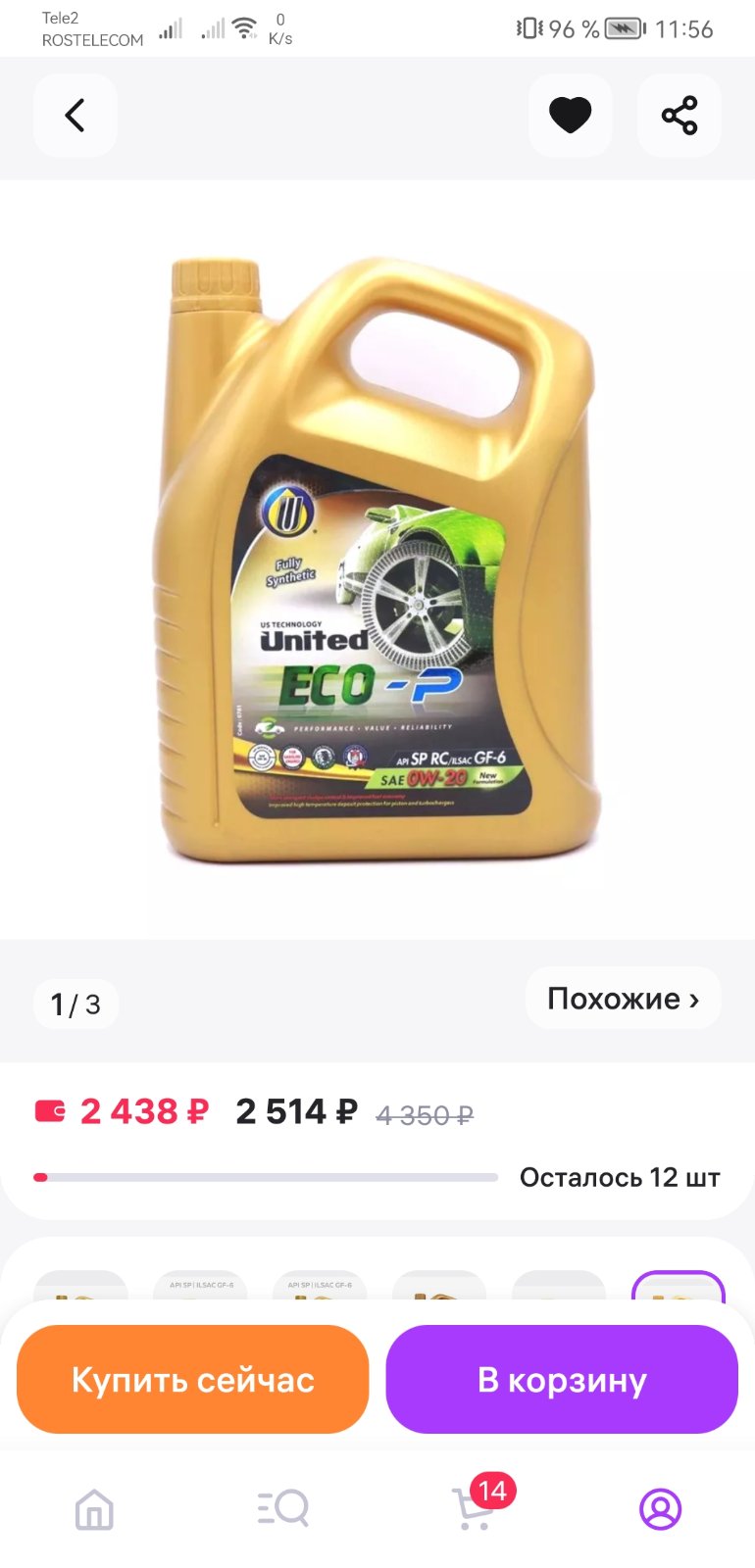The image size is (755, 1568).
Task: Open the home tab
Action: (x=94, y=1509)
